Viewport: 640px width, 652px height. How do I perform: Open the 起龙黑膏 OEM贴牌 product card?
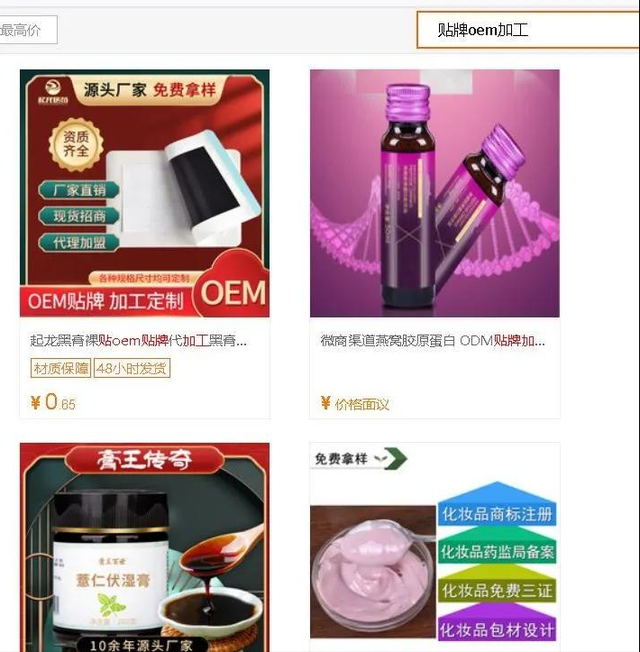pyautogui.click(x=144, y=193)
